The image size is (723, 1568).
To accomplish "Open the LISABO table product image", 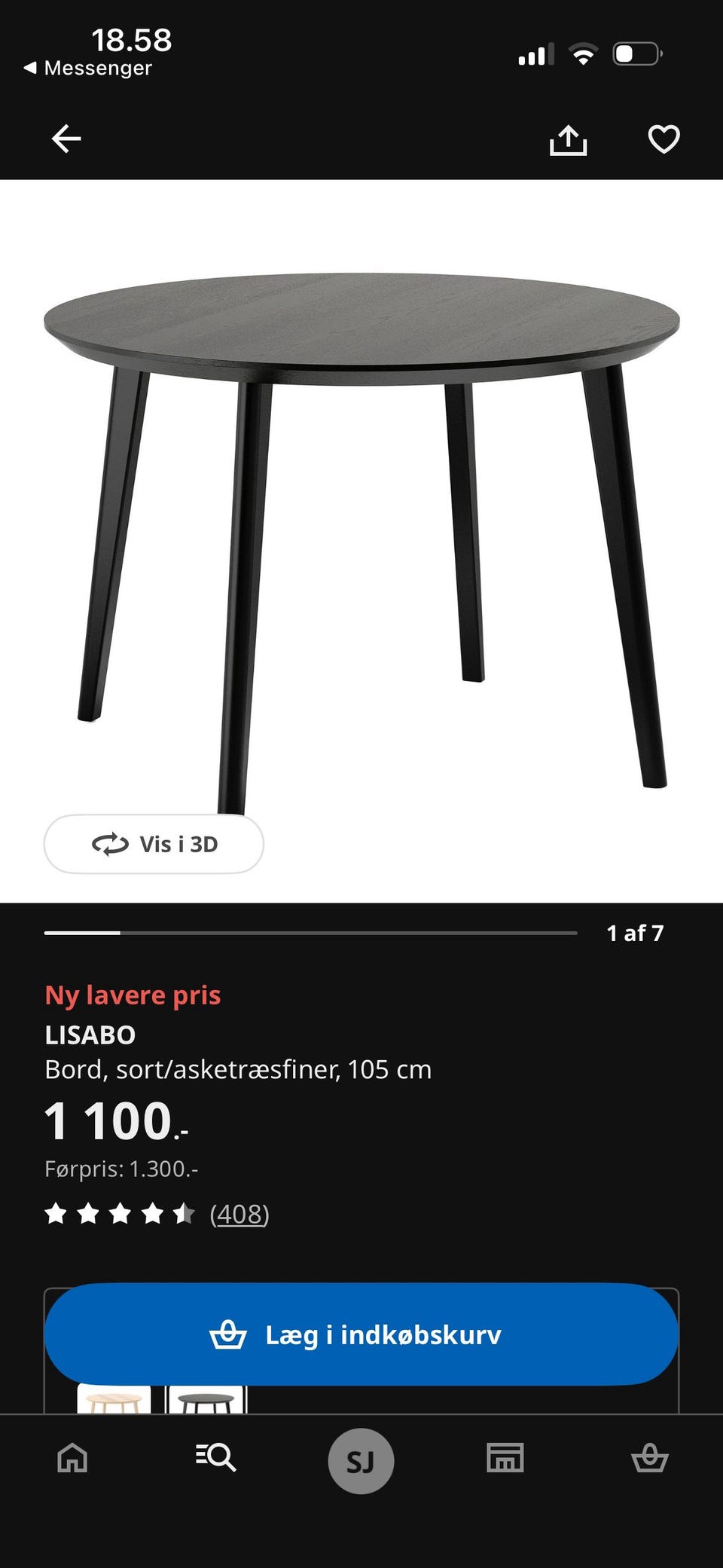I will tap(361, 527).
